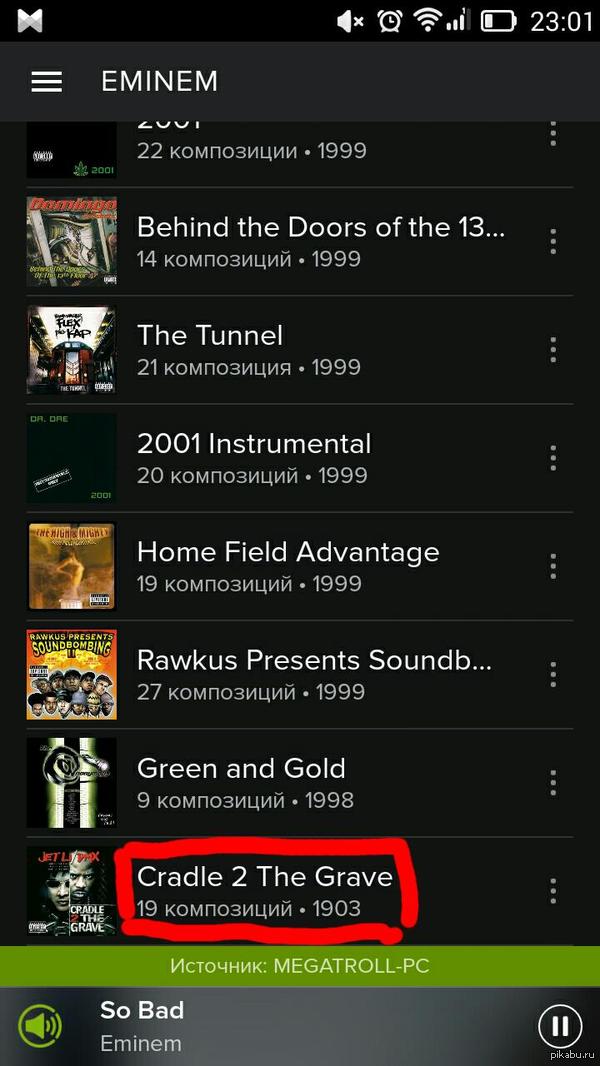Screen dimensions: 600x1066
Task: Open overflow menu for Home Field Advantage
Action: pyautogui.click(x=553, y=566)
